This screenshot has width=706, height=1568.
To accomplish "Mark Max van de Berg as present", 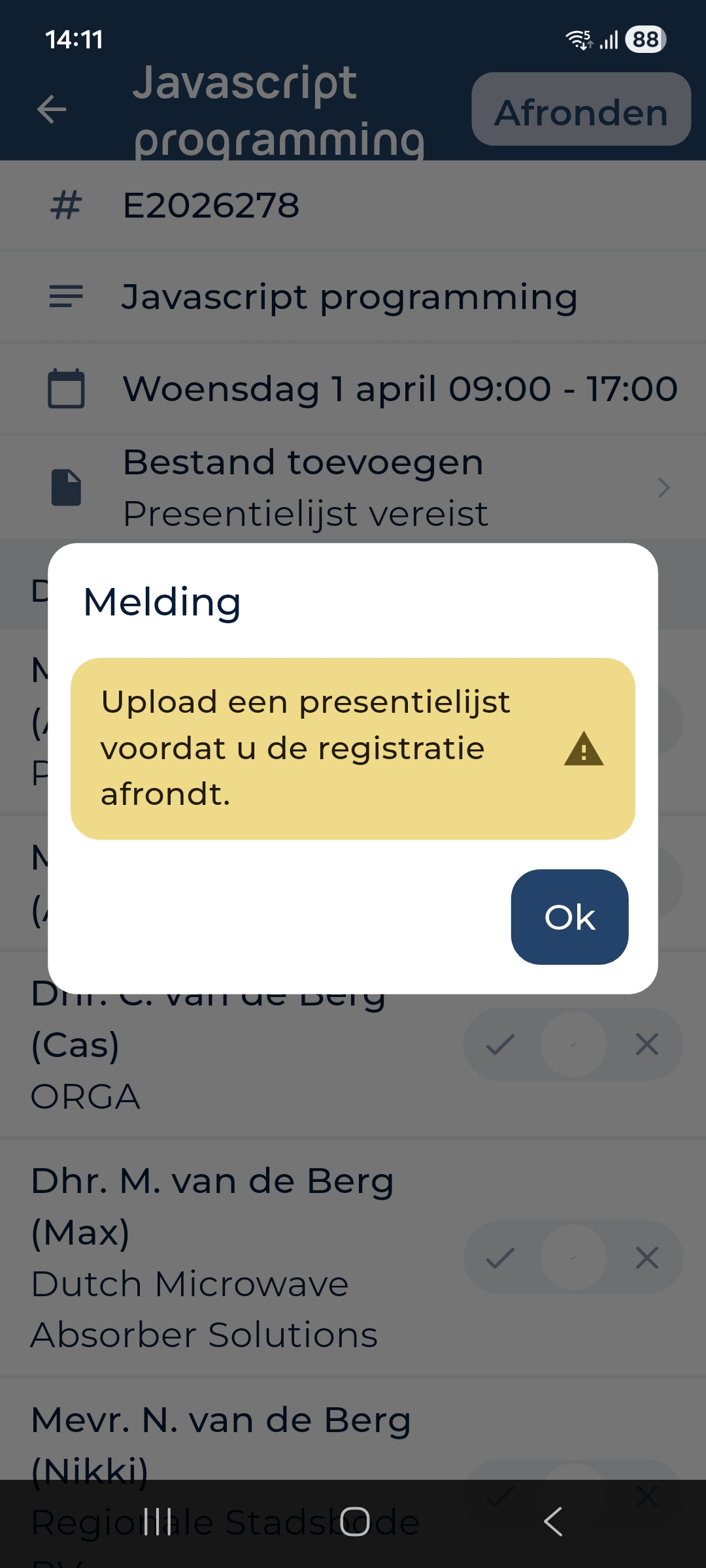I will (x=501, y=1258).
